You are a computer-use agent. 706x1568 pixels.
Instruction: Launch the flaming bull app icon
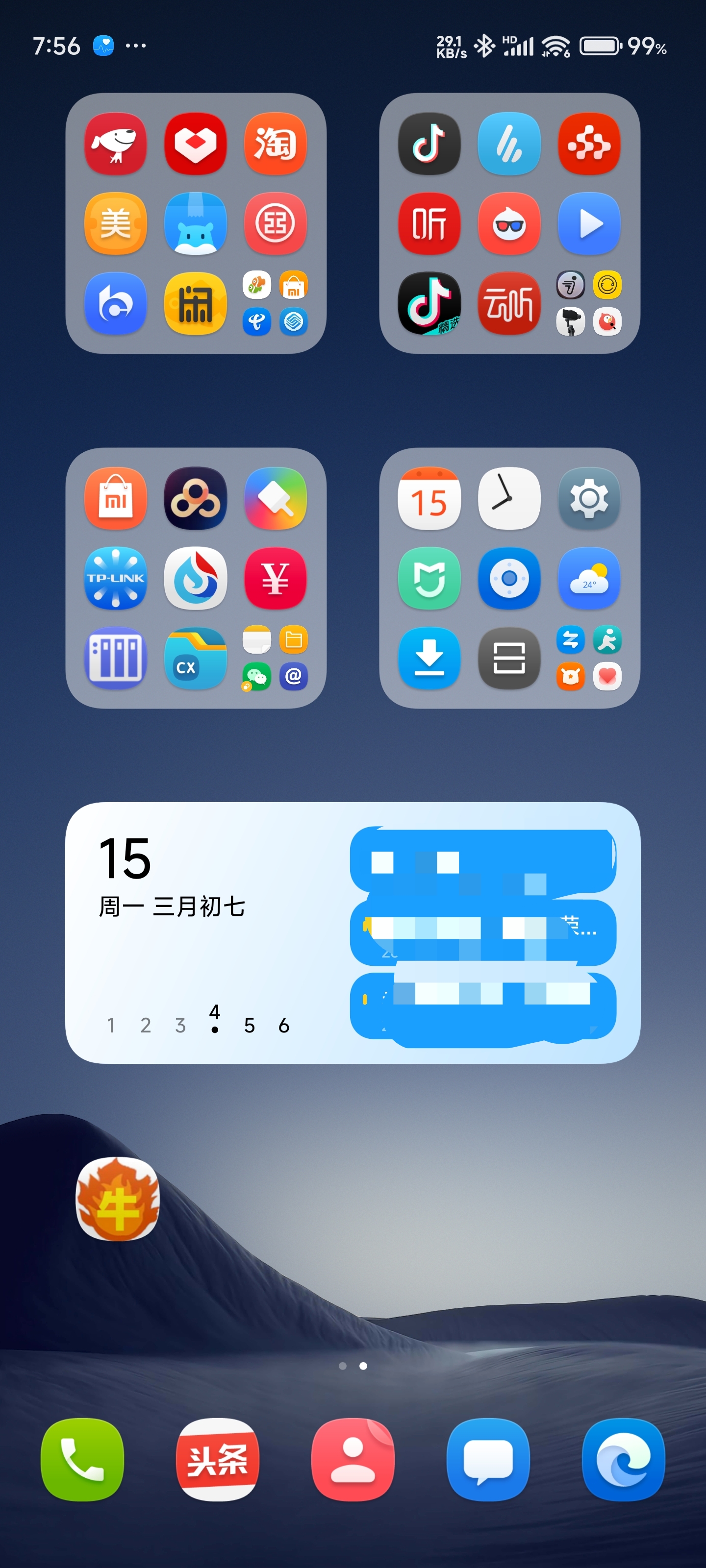[118, 1199]
